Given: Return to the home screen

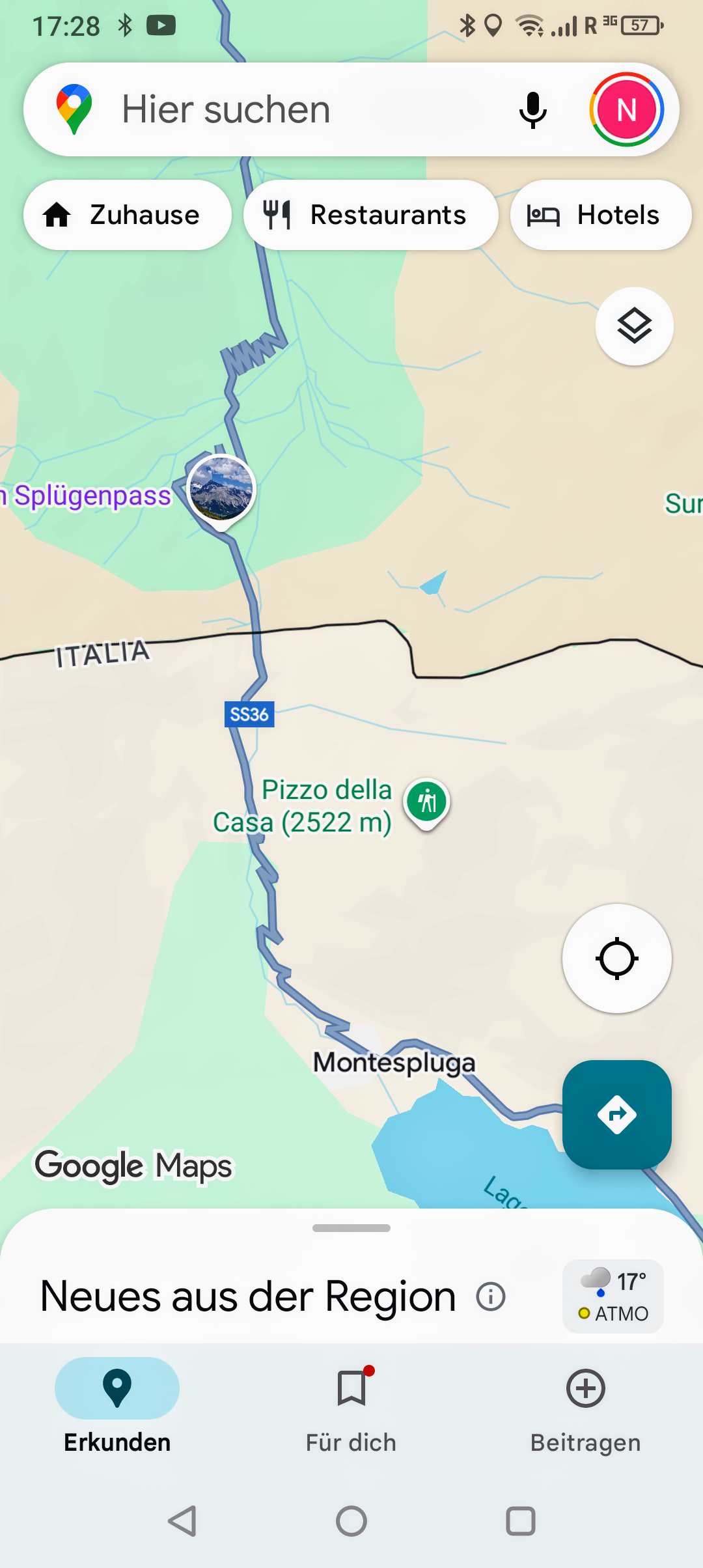Looking at the screenshot, I should point(351,1521).
